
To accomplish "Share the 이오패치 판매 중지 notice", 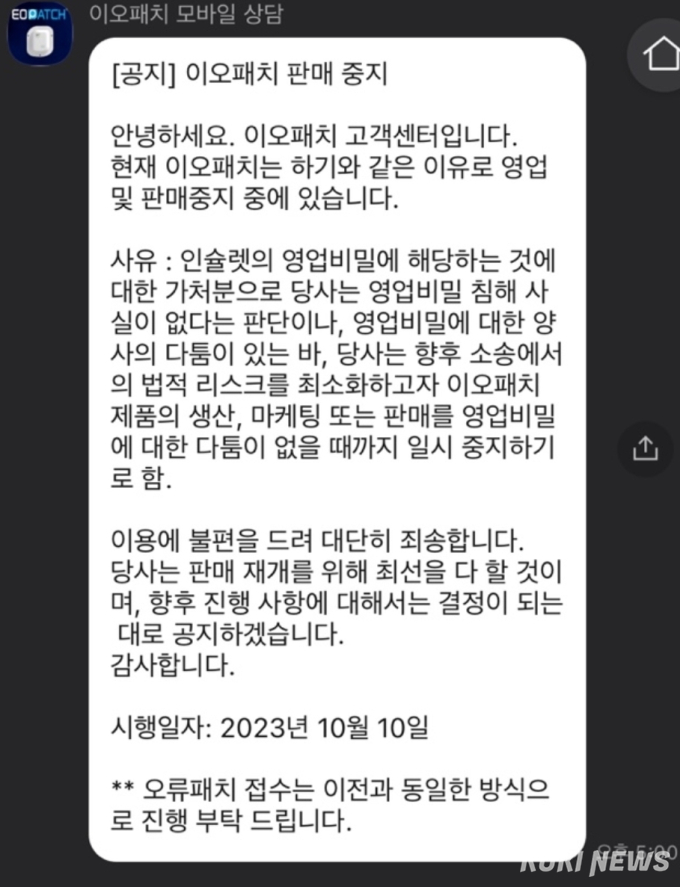I will click(x=645, y=447).
